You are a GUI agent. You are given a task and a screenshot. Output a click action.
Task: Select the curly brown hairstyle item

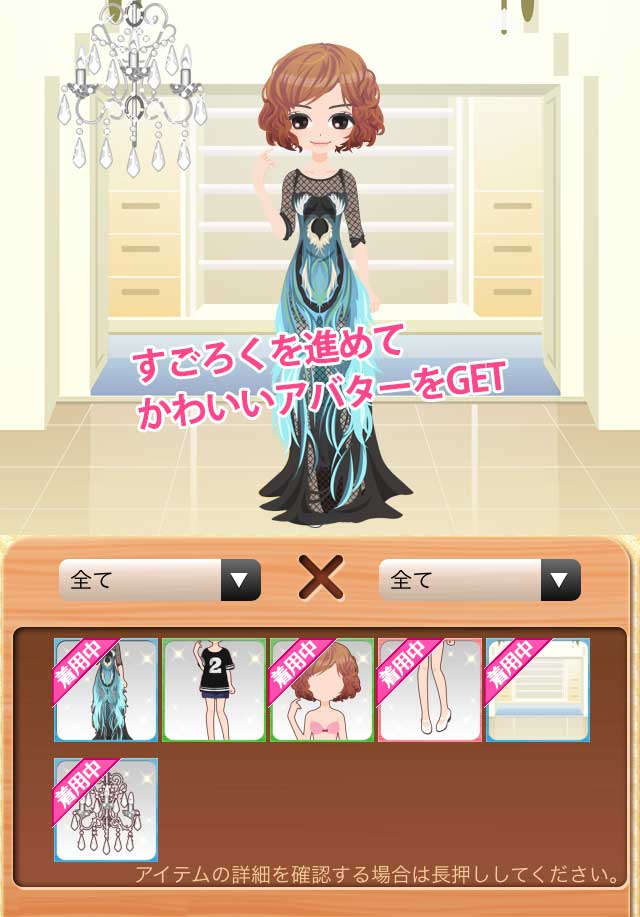[322, 690]
